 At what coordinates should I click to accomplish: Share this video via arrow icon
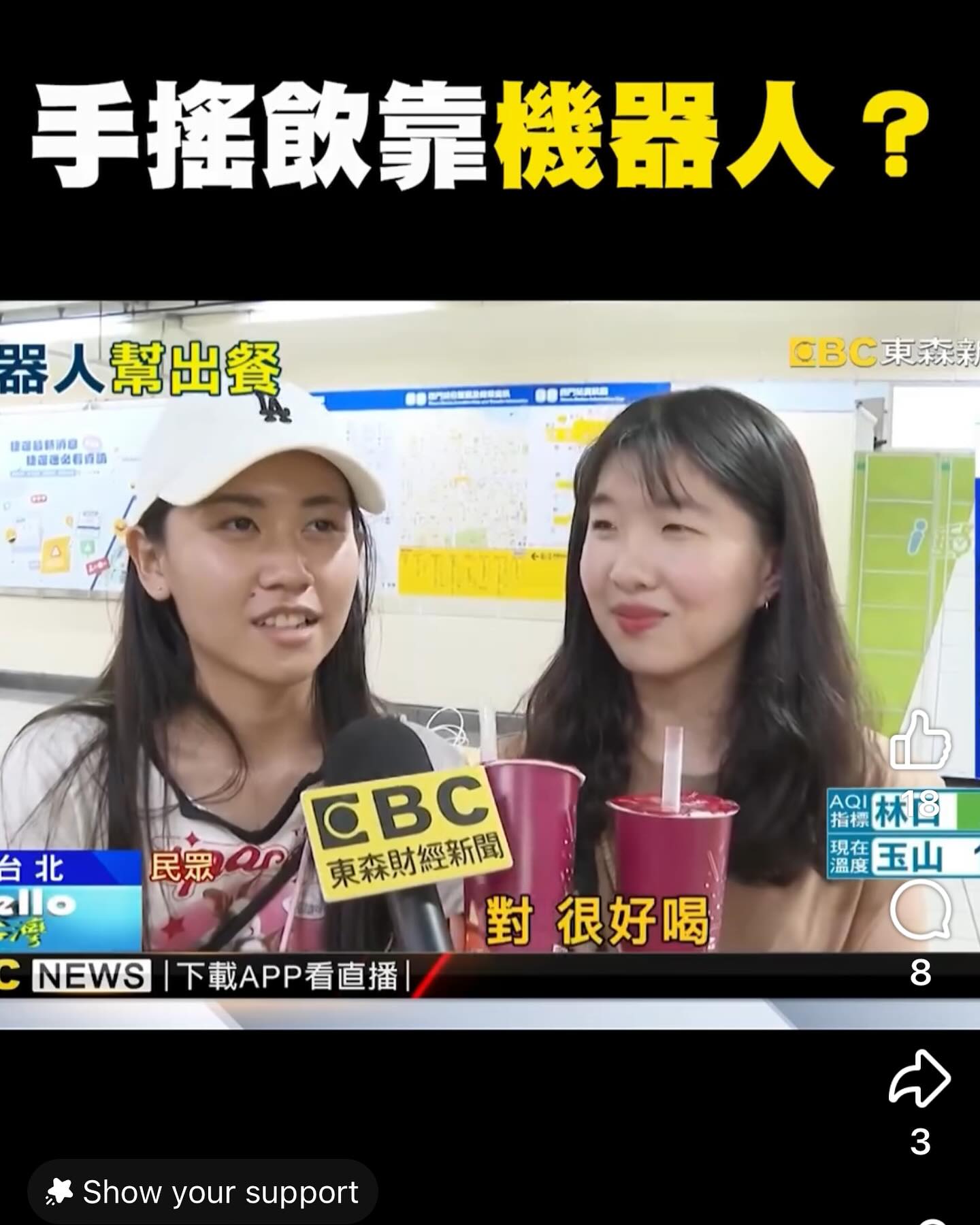coord(919,1078)
